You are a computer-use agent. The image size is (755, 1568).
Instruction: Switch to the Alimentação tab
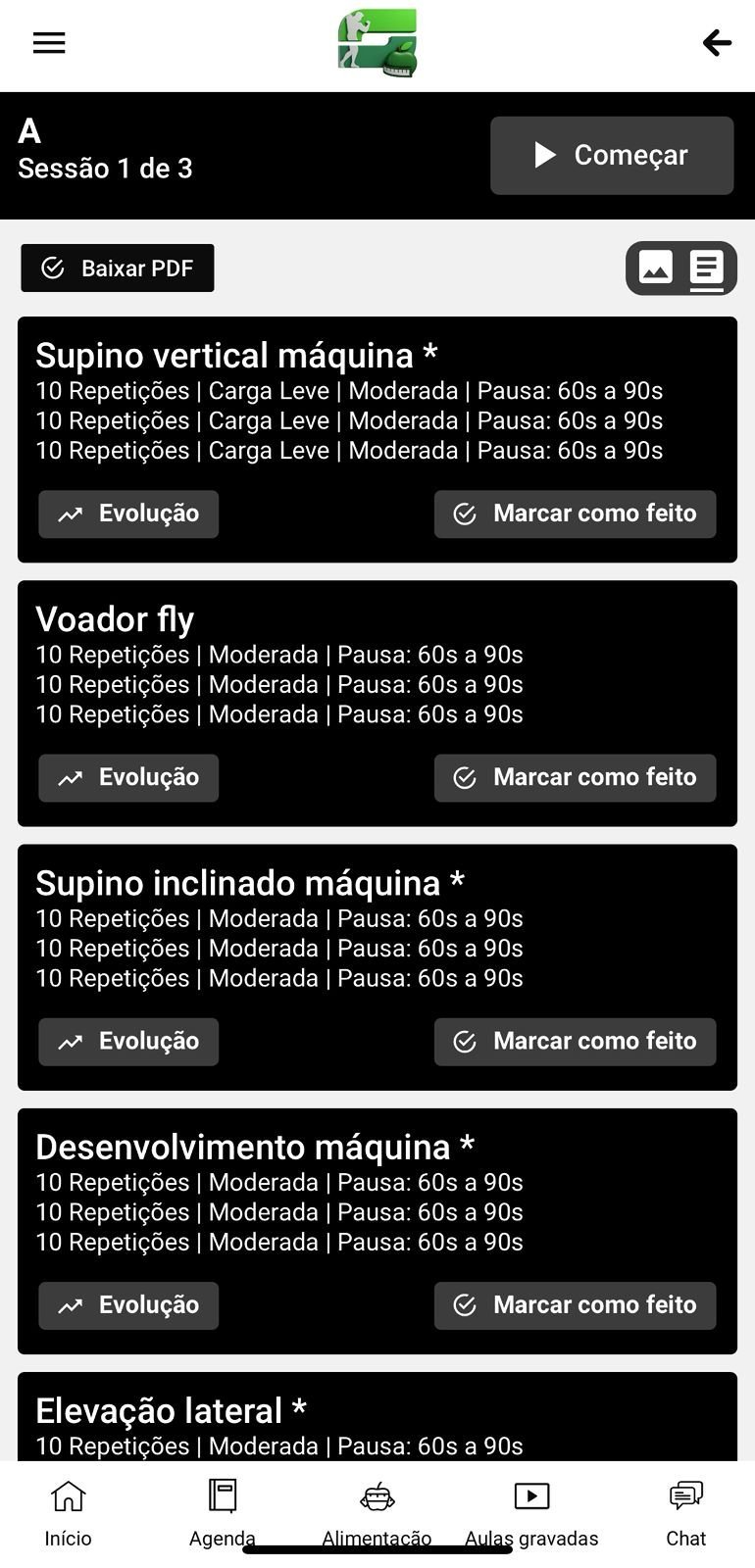(377, 1513)
